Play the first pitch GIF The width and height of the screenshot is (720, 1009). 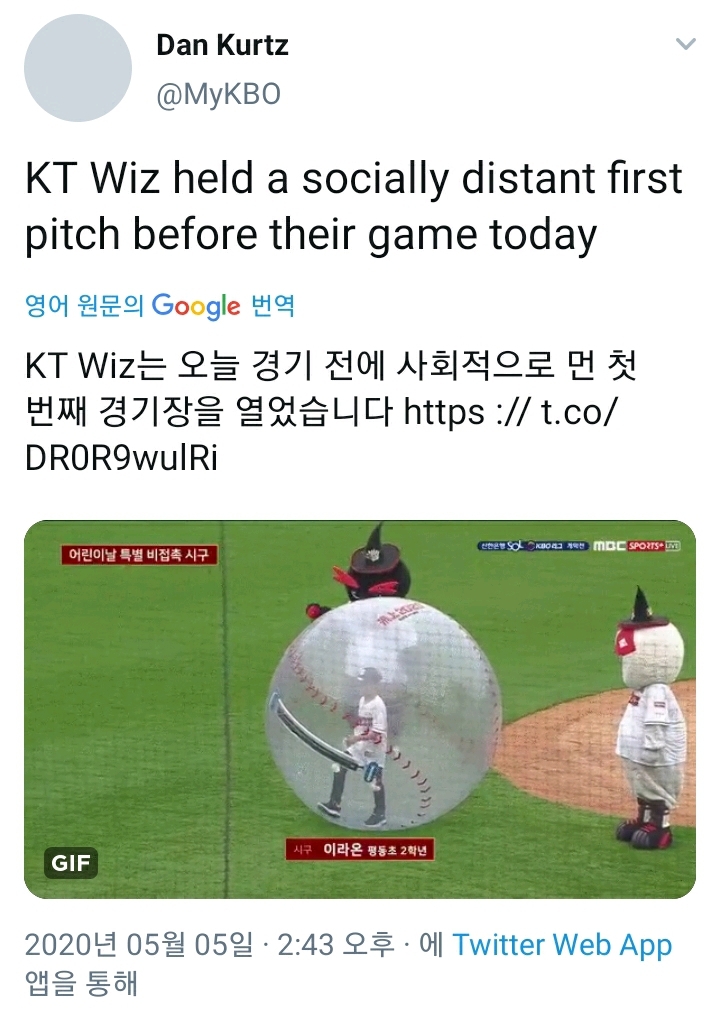click(x=360, y=708)
